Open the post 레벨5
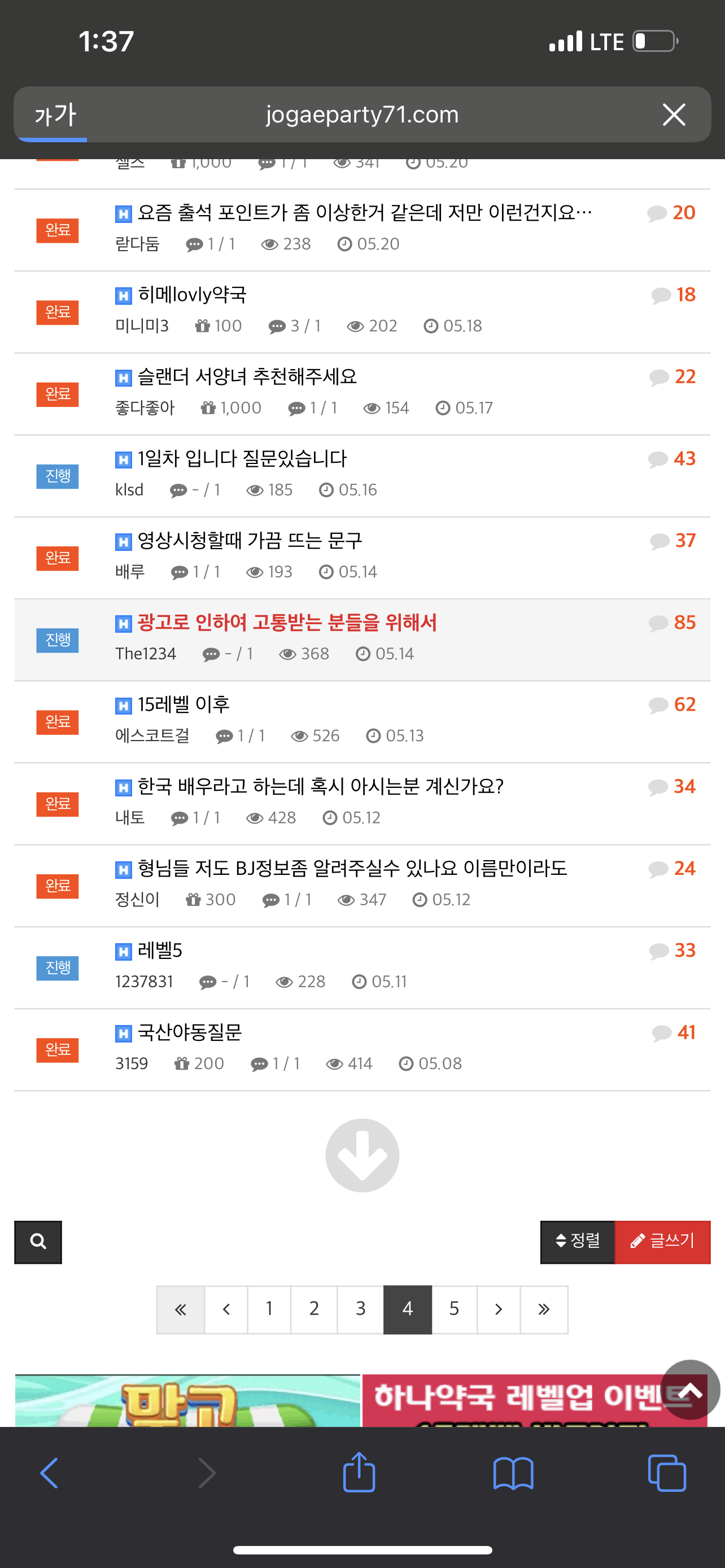This screenshot has height=1568, width=725. (x=159, y=951)
